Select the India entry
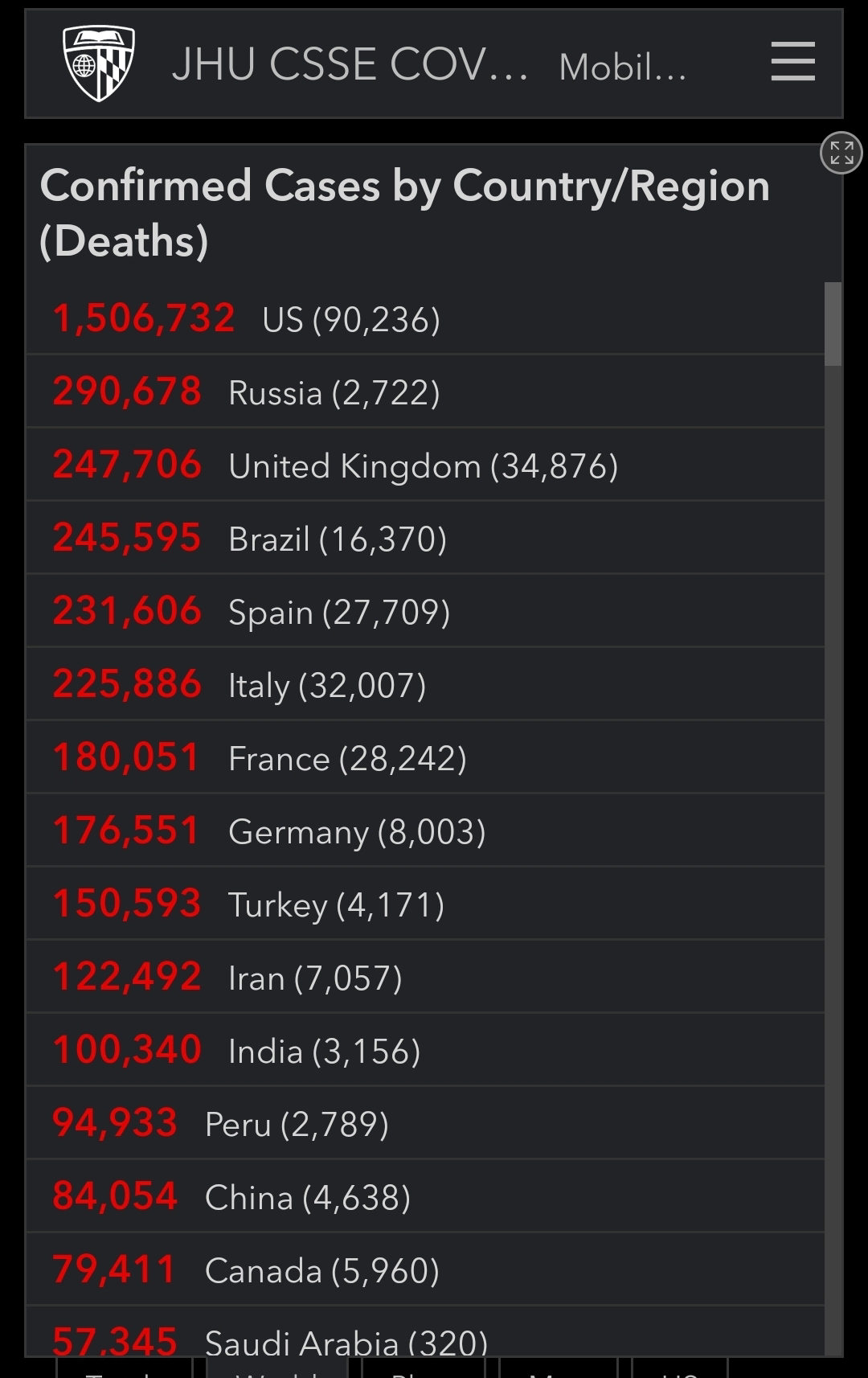This screenshot has width=868, height=1378. coord(425,1050)
